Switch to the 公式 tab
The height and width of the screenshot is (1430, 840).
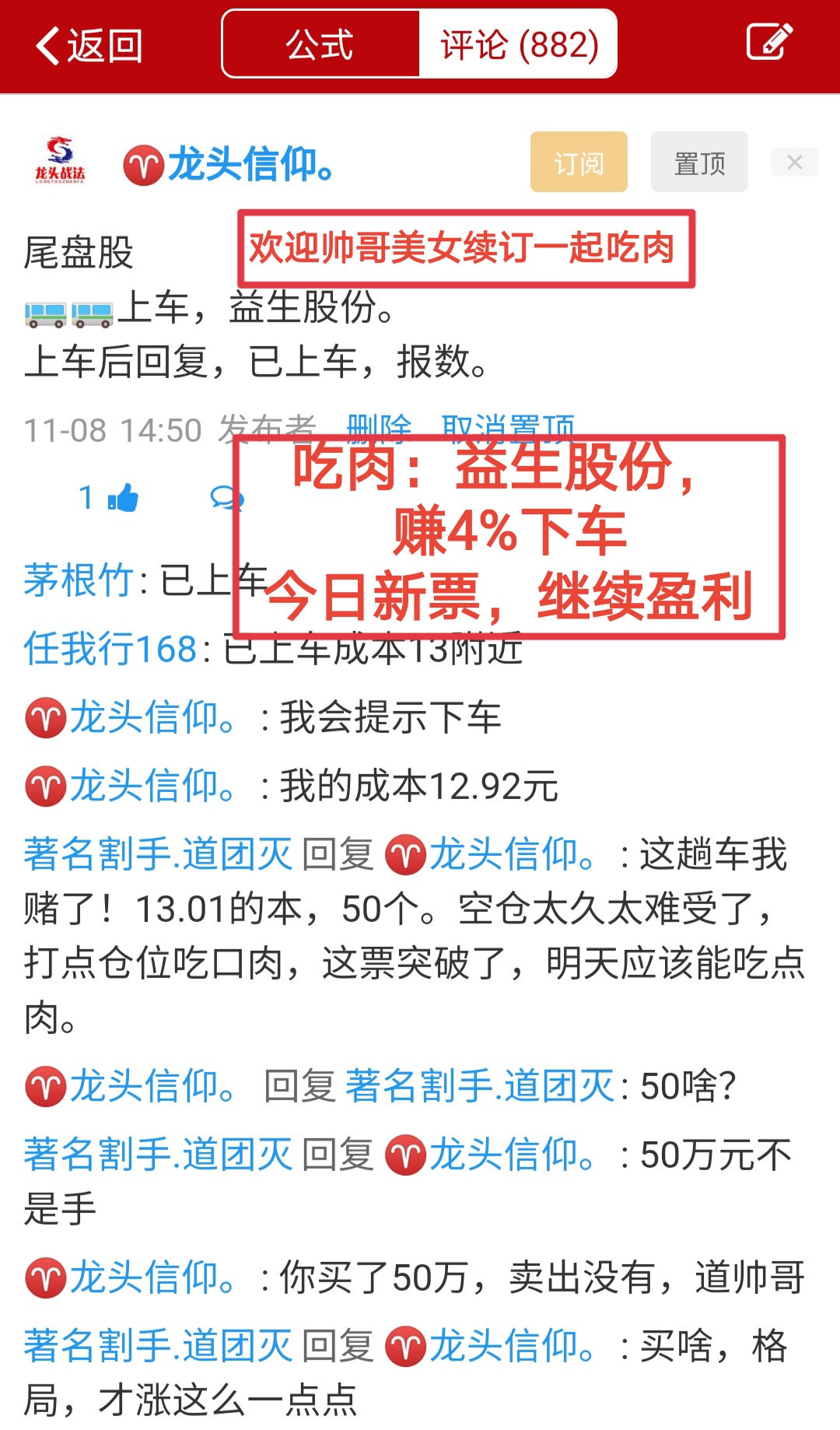pyautogui.click(x=320, y=44)
